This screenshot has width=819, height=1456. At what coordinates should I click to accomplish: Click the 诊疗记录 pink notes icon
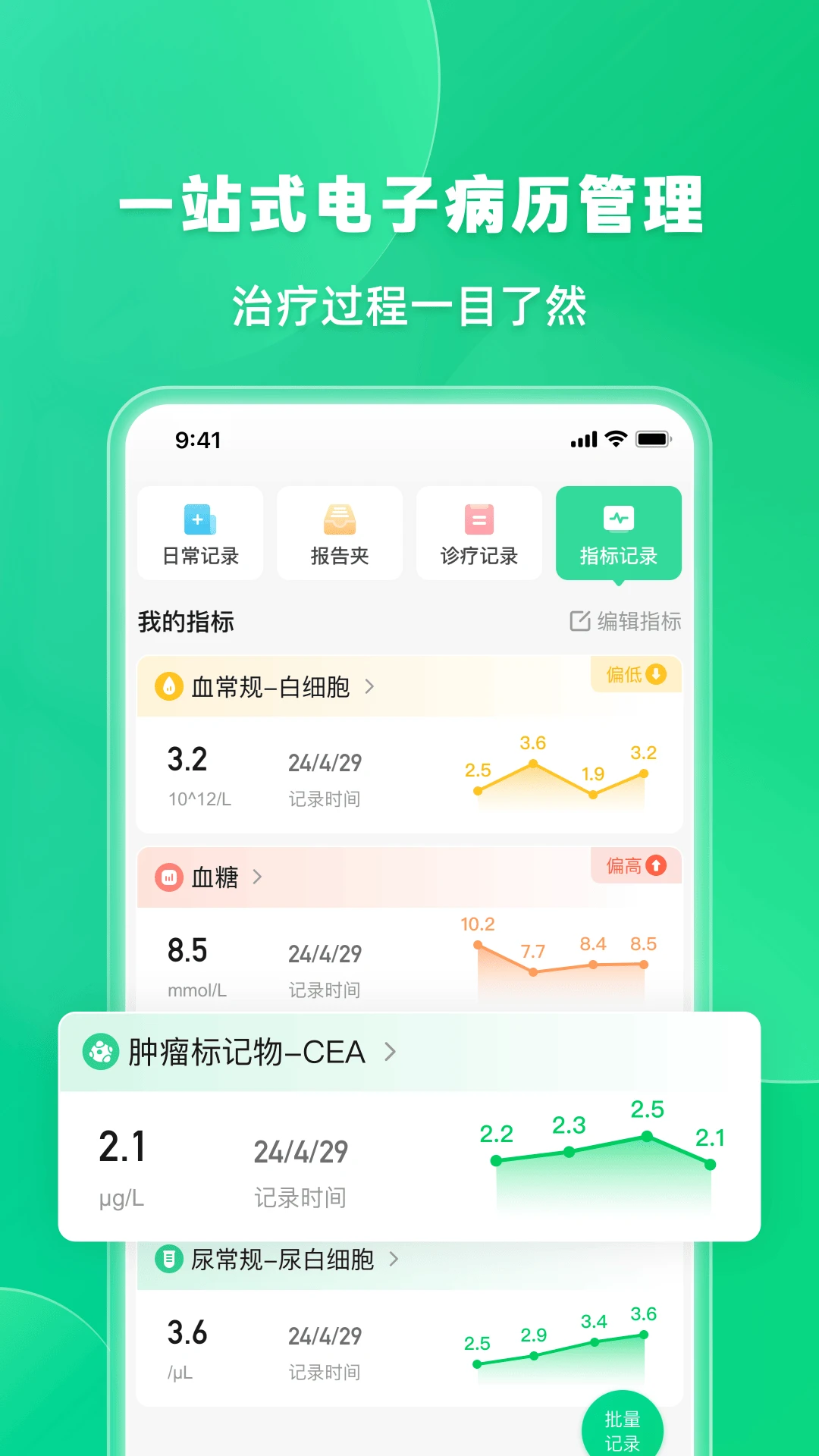(479, 520)
